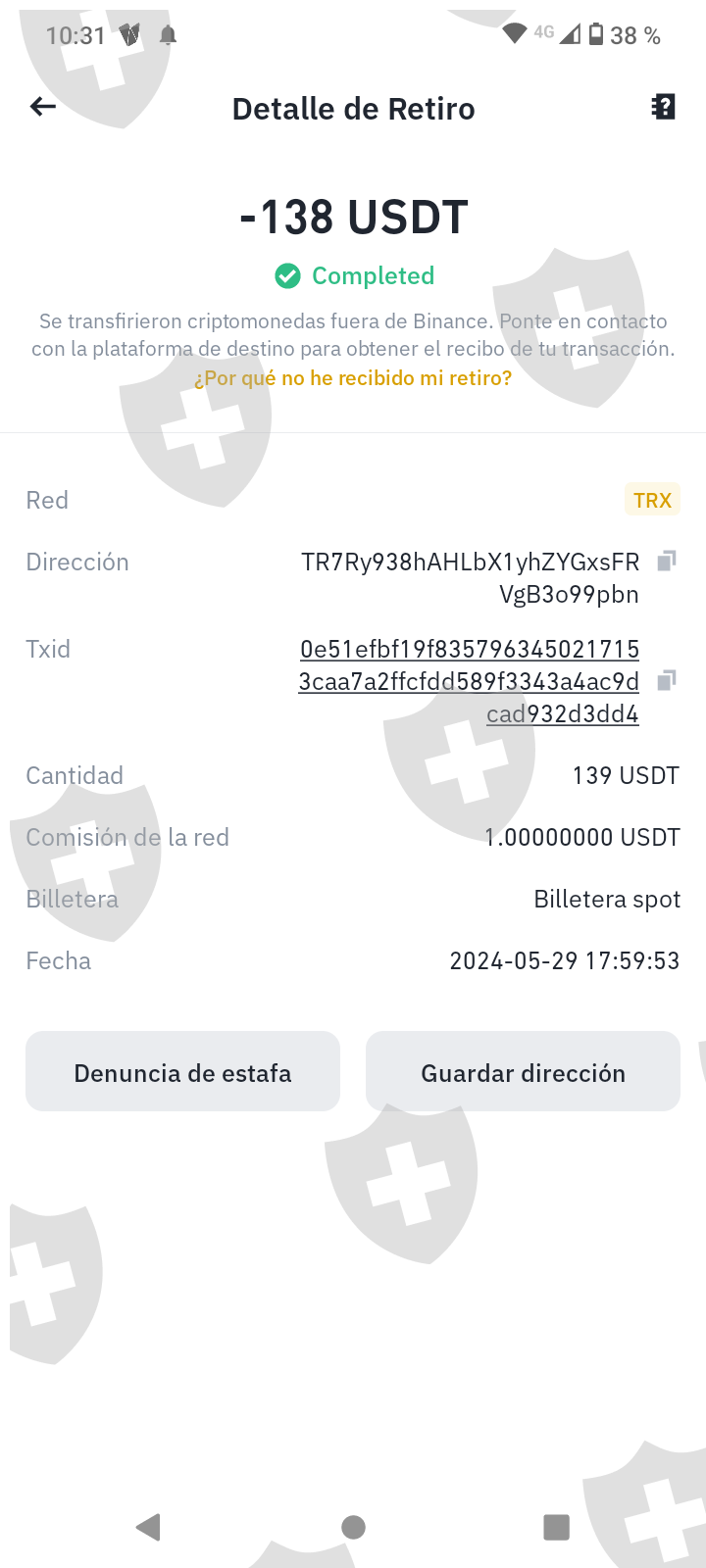The image size is (706, 1568).
Task: Copy the Dirección wallet address
Action: [667, 562]
